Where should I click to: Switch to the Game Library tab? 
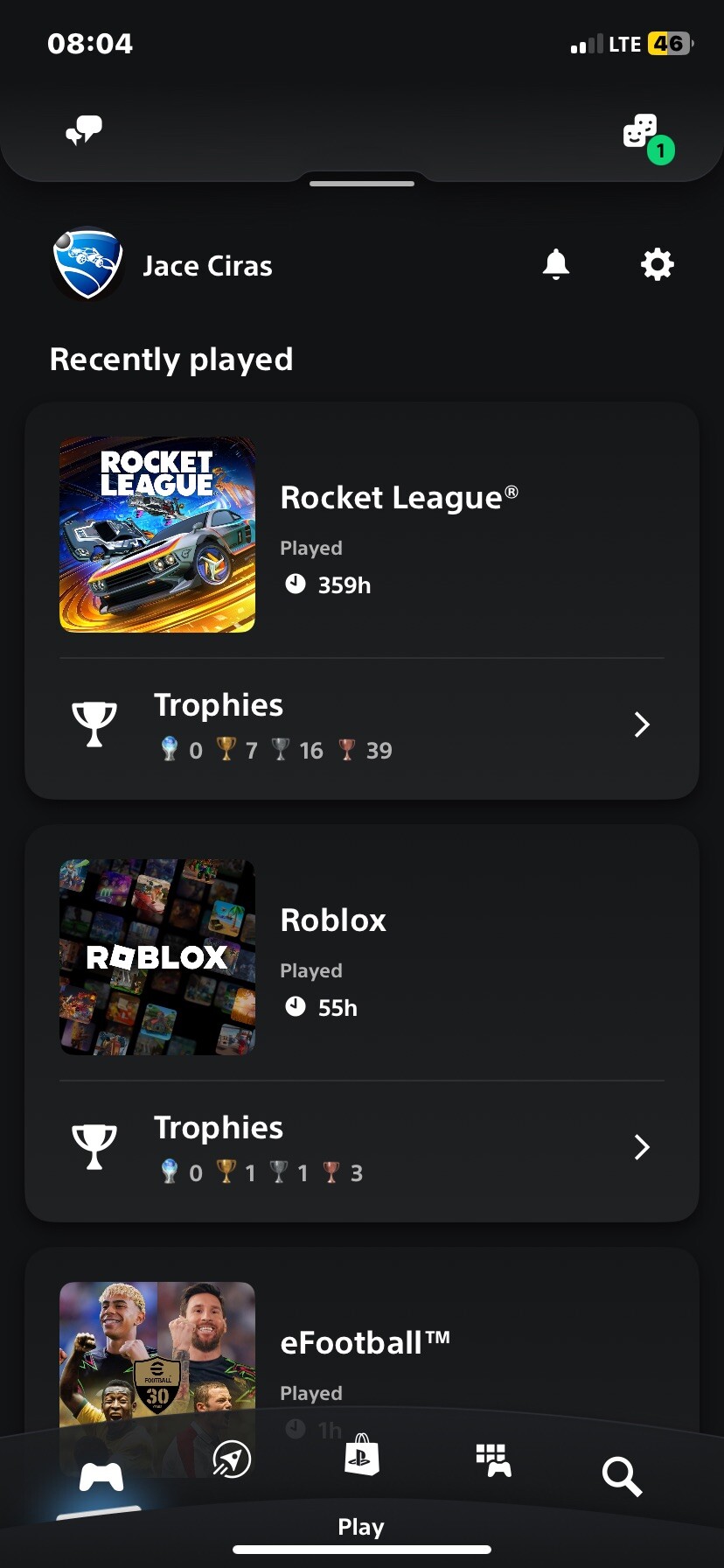(x=493, y=1459)
